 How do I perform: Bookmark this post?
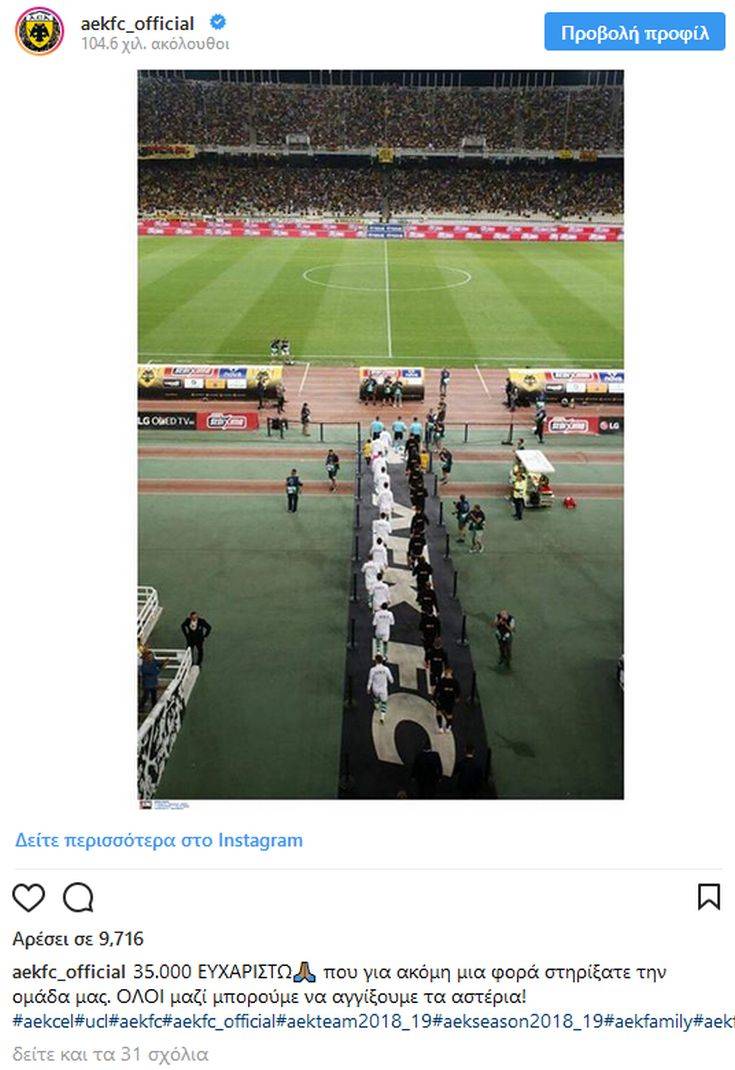(708, 897)
